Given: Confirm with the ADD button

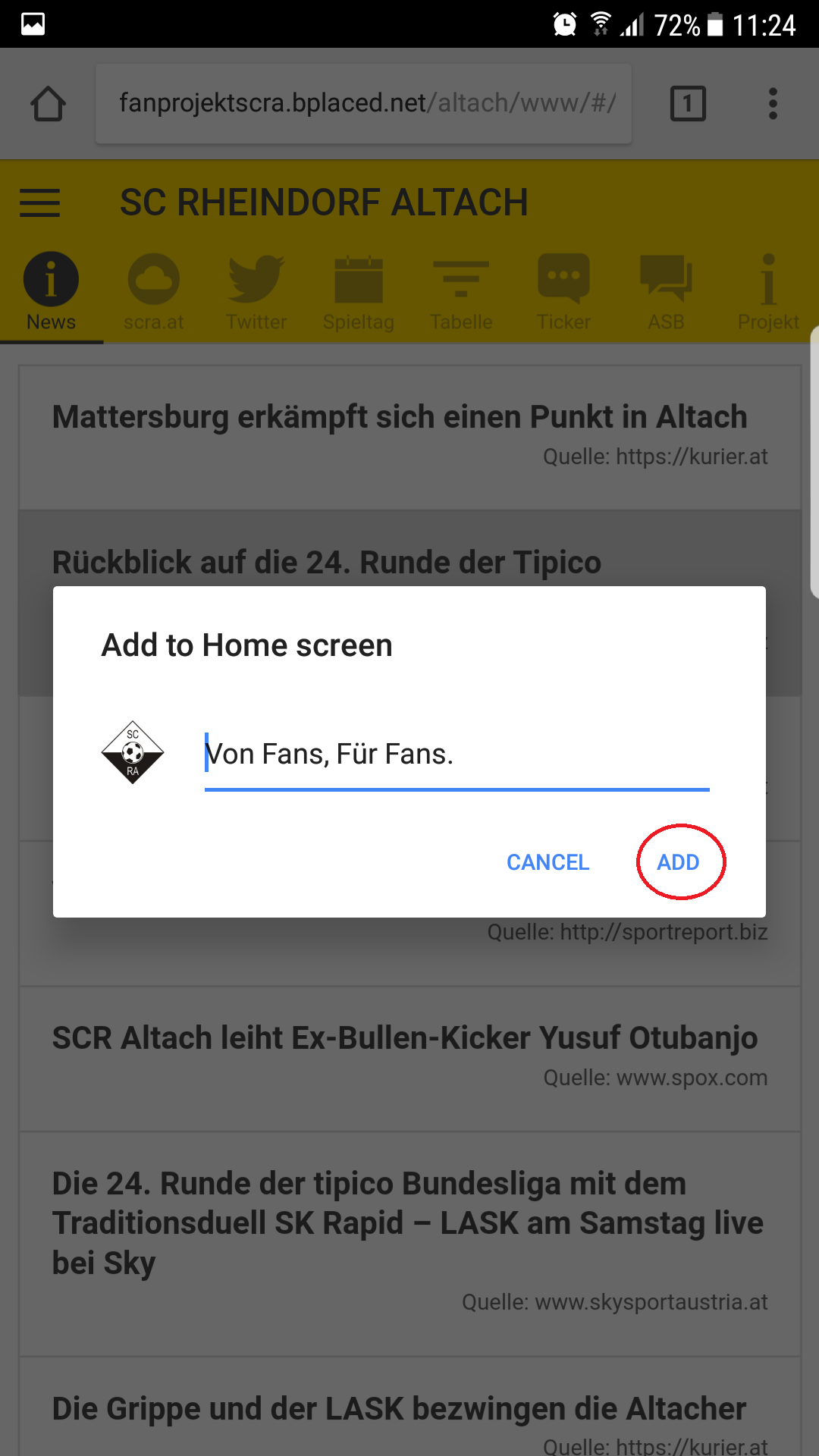Looking at the screenshot, I should (x=678, y=862).
